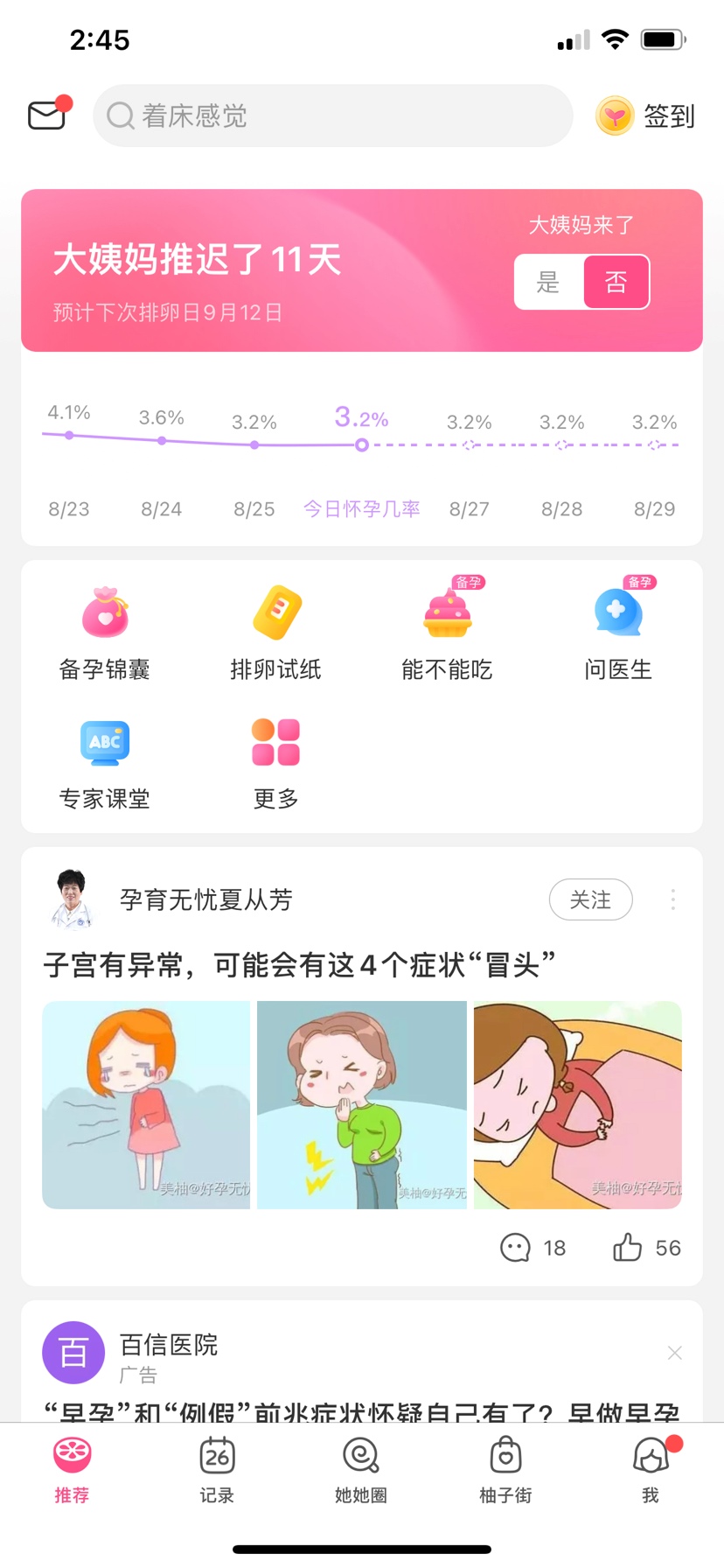Tap 签到 to check in

tap(646, 115)
